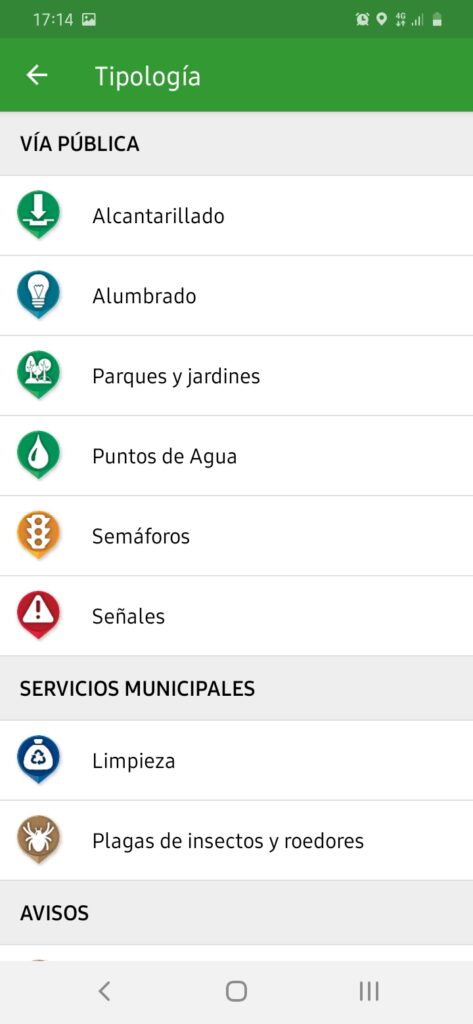Select the Alcantarillado category

(x=236, y=216)
